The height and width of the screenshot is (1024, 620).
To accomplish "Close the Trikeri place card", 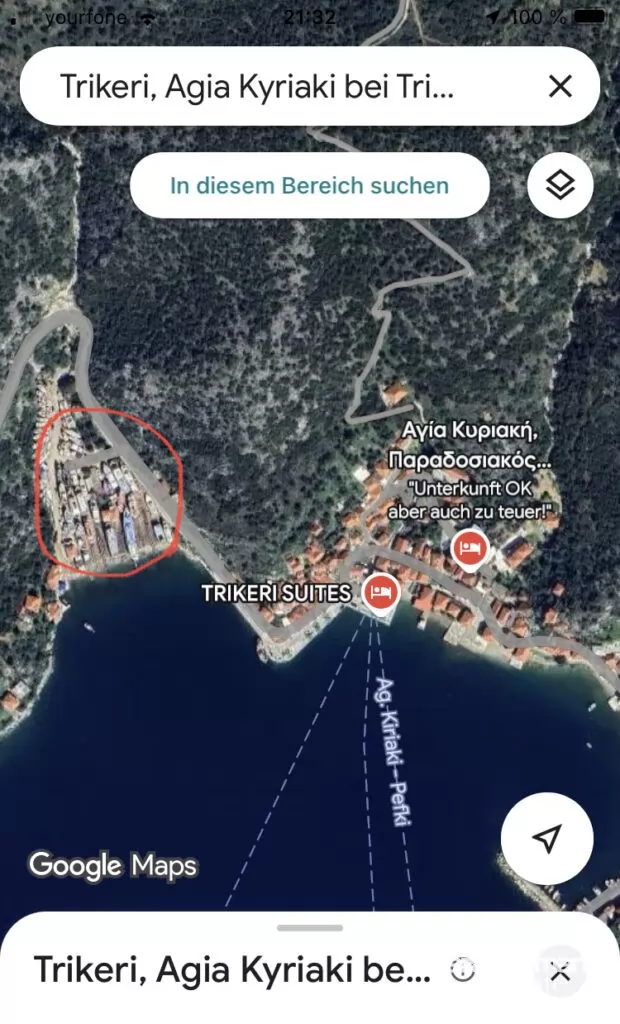I will coord(560,972).
